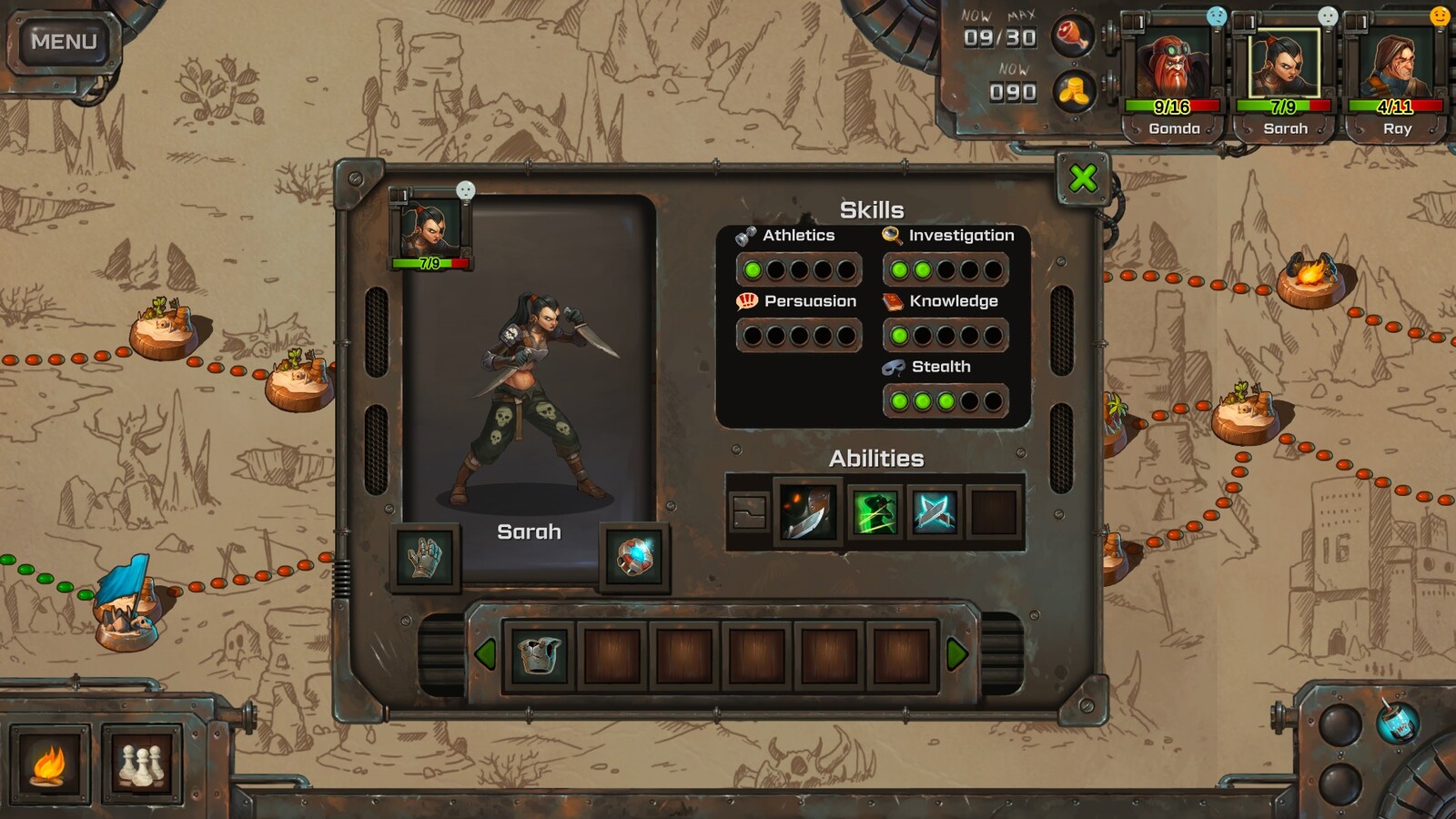
Task: Select the crossed blades ability icon
Action: point(935,512)
